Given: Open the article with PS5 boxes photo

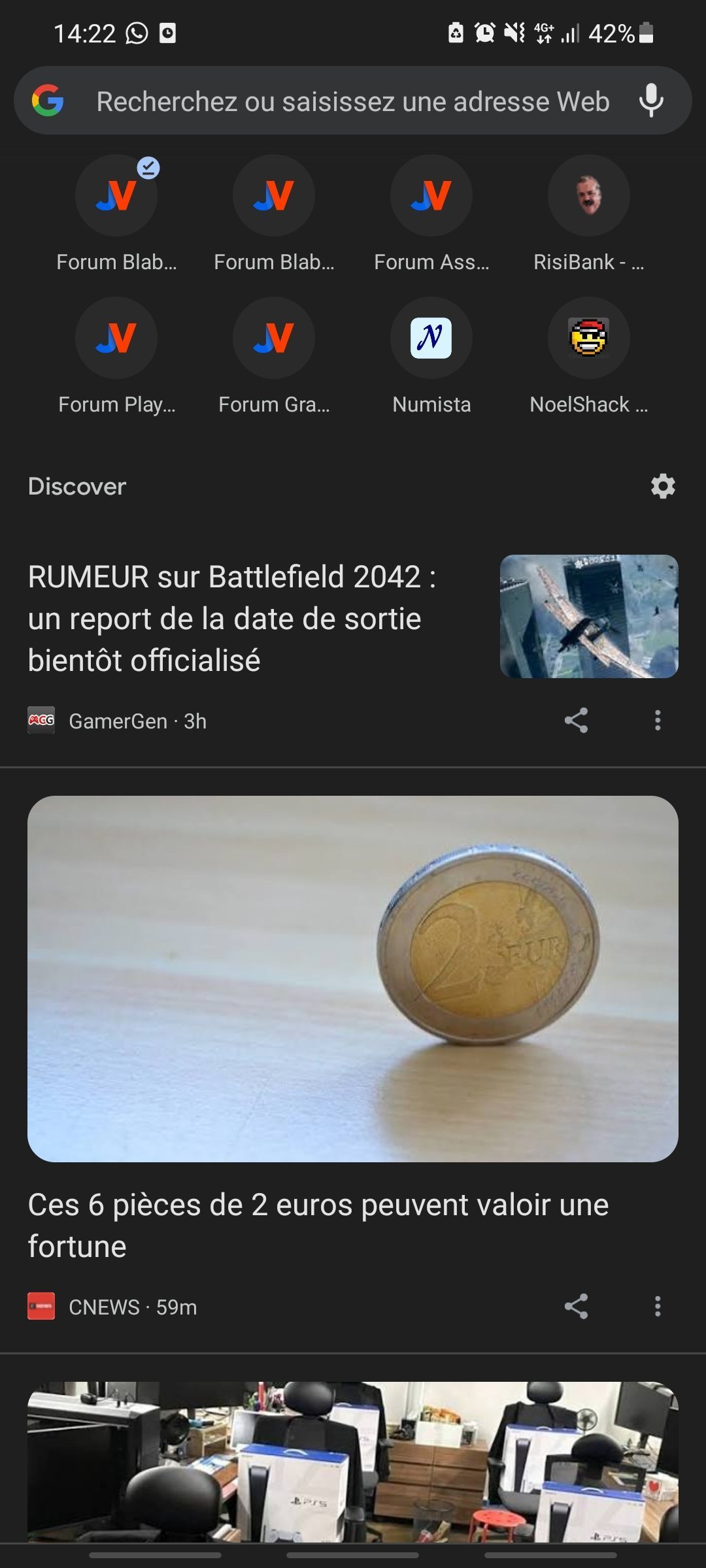Looking at the screenshot, I should pos(353,1462).
